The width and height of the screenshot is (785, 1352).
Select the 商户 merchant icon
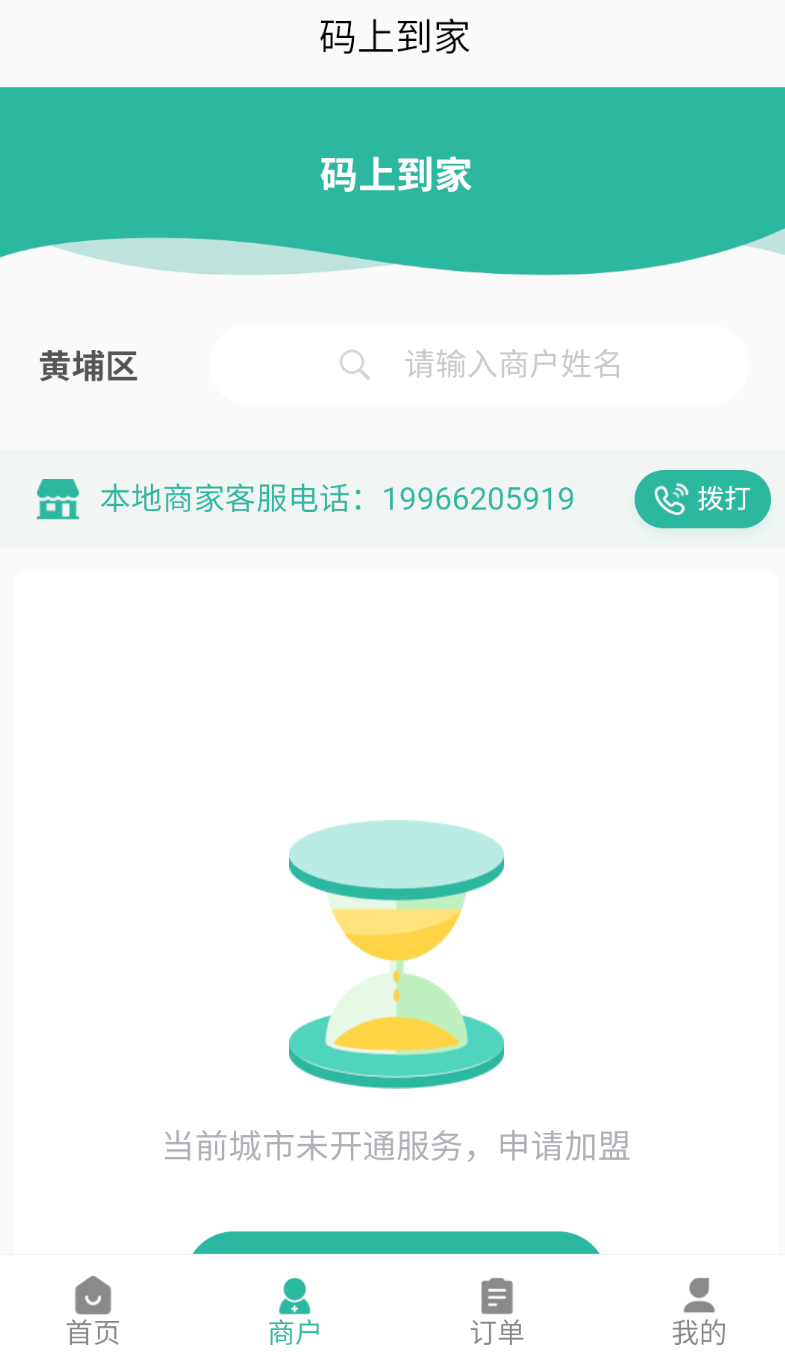tap(292, 1295)
